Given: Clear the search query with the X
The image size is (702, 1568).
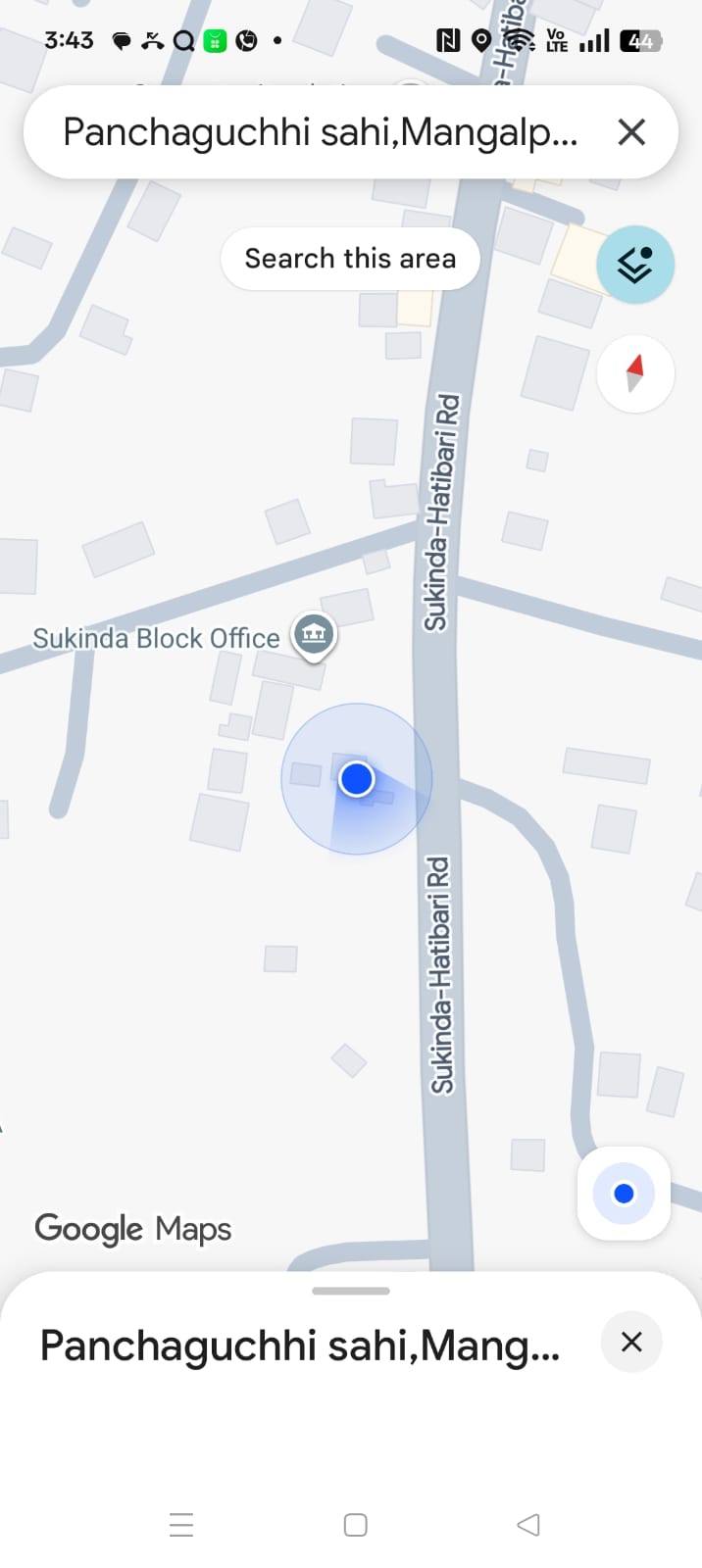Looking at the screenshot, I should pos(631,132).
